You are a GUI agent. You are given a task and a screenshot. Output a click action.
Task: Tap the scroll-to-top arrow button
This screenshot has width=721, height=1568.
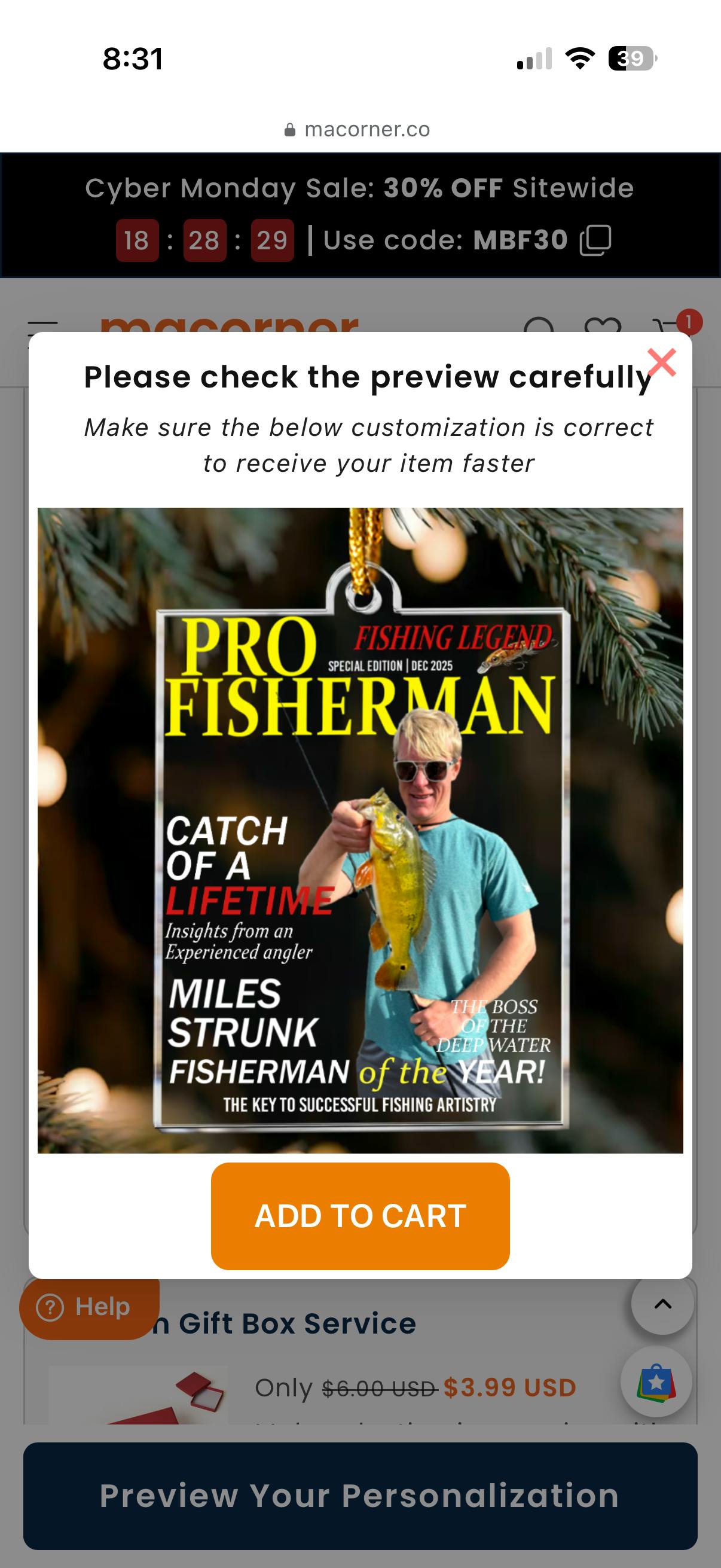(662, 1303)
